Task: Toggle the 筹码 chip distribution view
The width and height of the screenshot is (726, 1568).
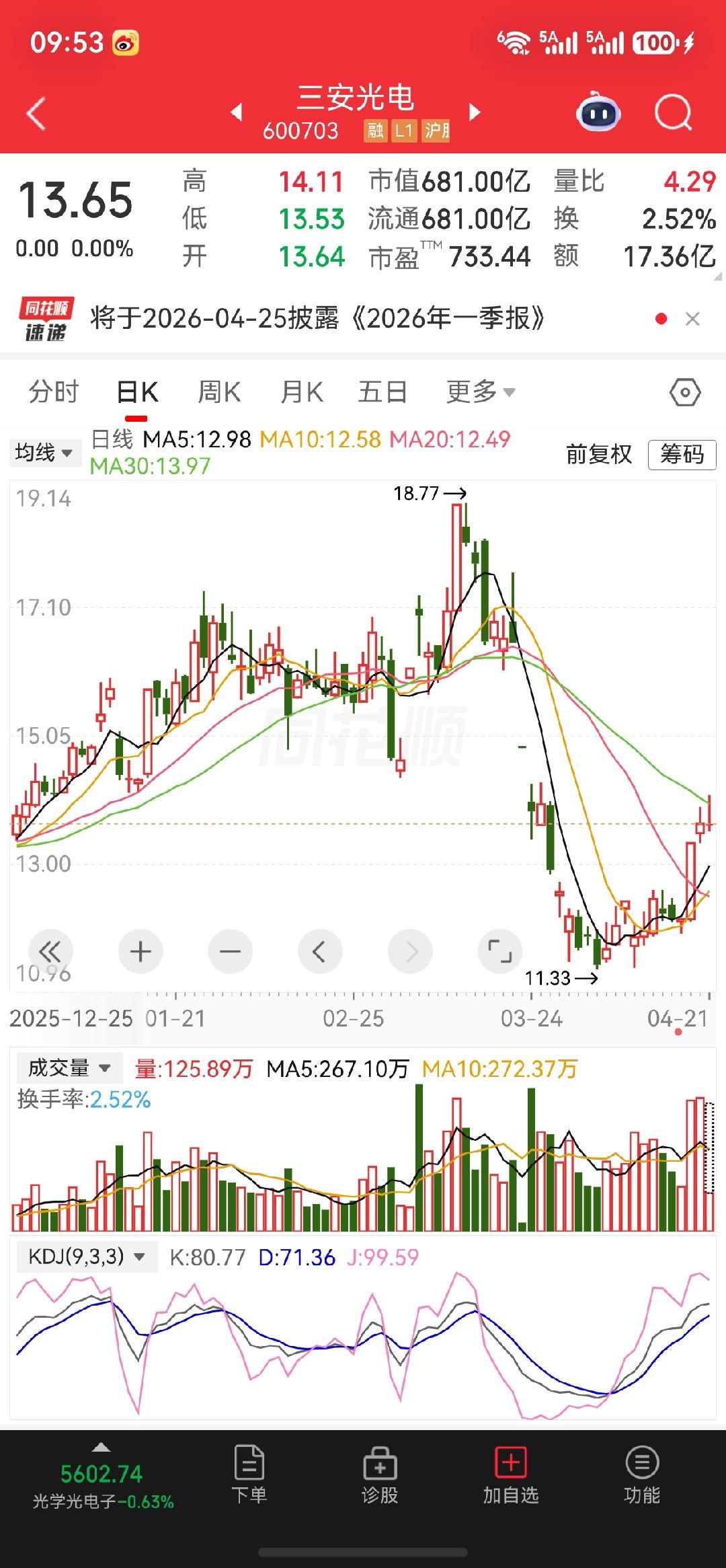Action: (680, 454)
